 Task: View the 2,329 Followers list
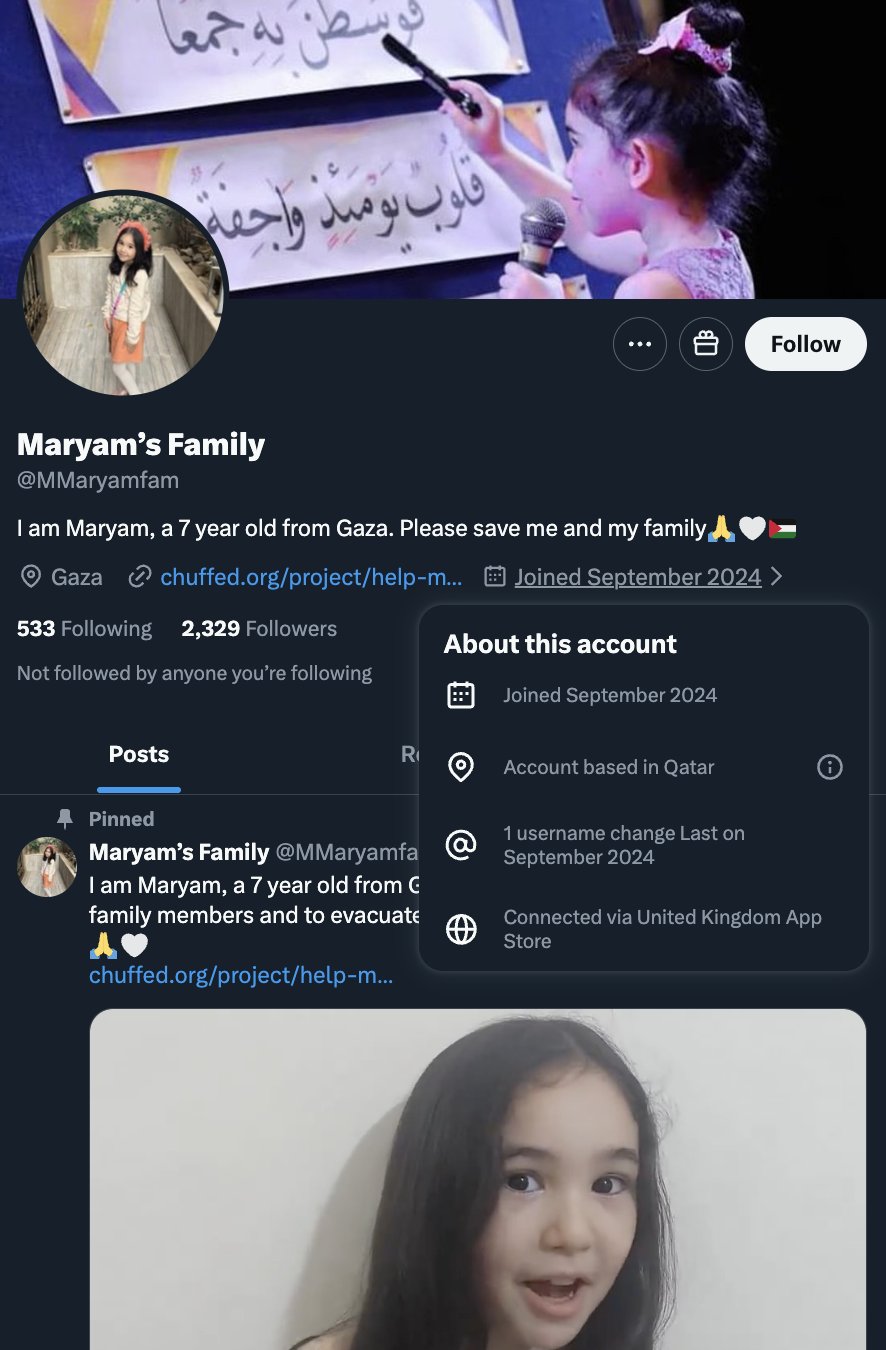click(x=259, y=629)
